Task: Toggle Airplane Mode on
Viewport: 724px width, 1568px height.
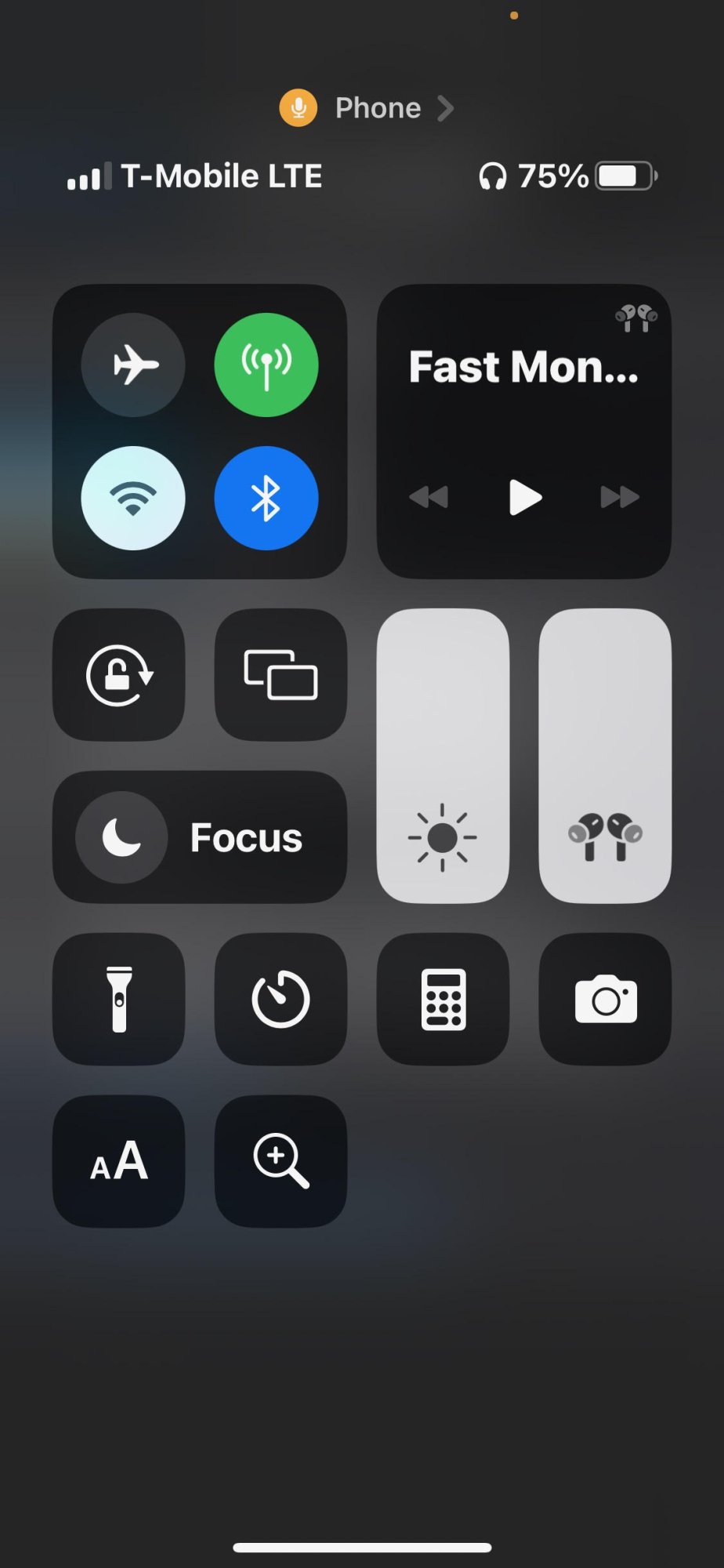Action: pos(133,363)
